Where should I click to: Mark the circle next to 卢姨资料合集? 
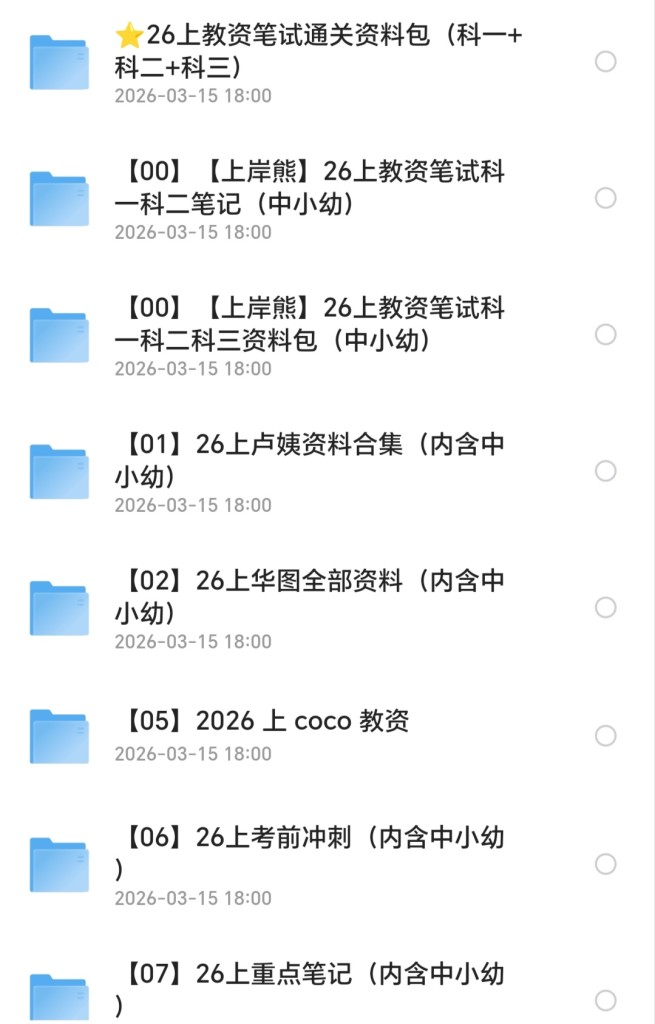[605, 470]
